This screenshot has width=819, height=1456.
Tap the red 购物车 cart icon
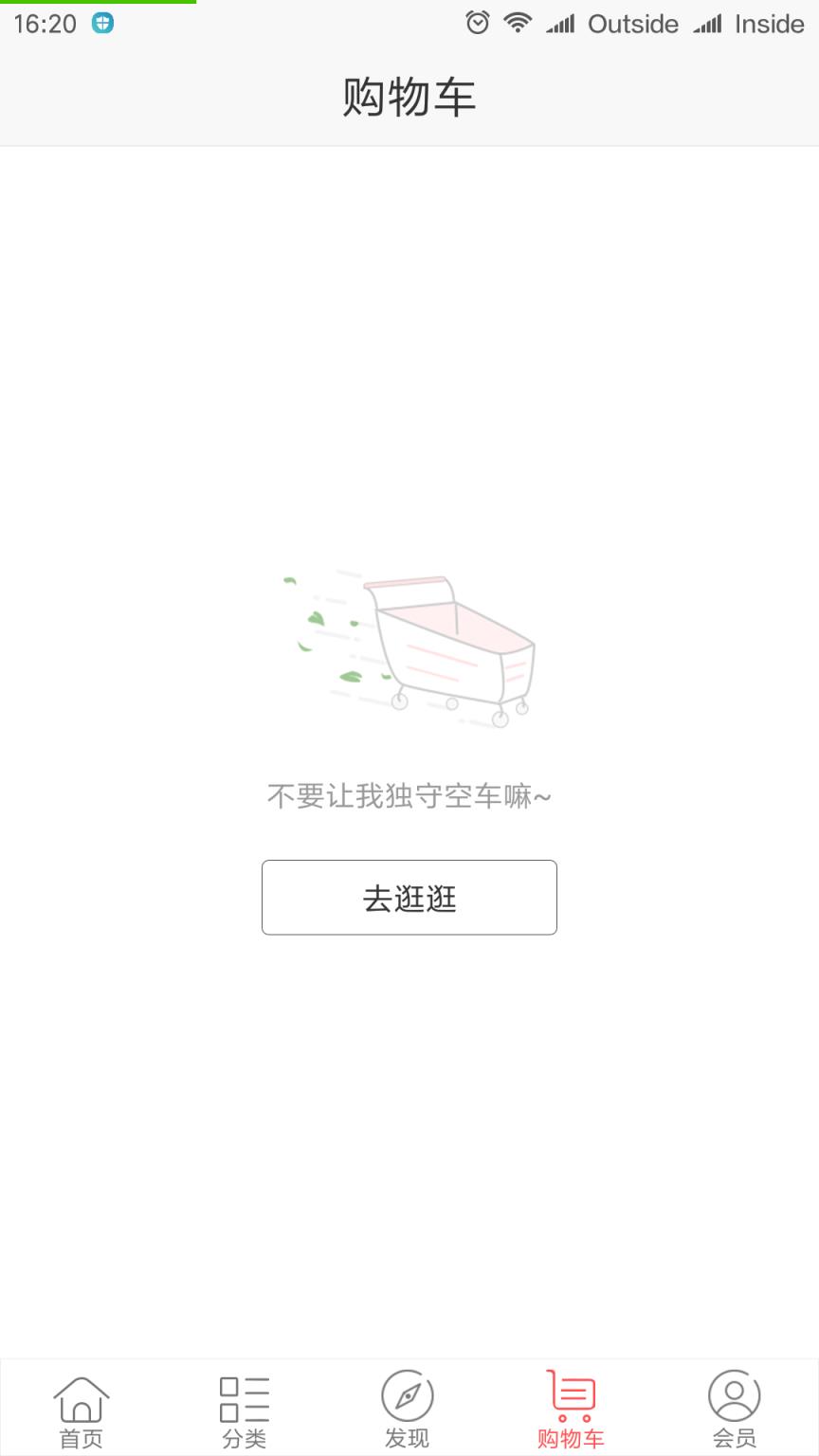[573, 1395]
